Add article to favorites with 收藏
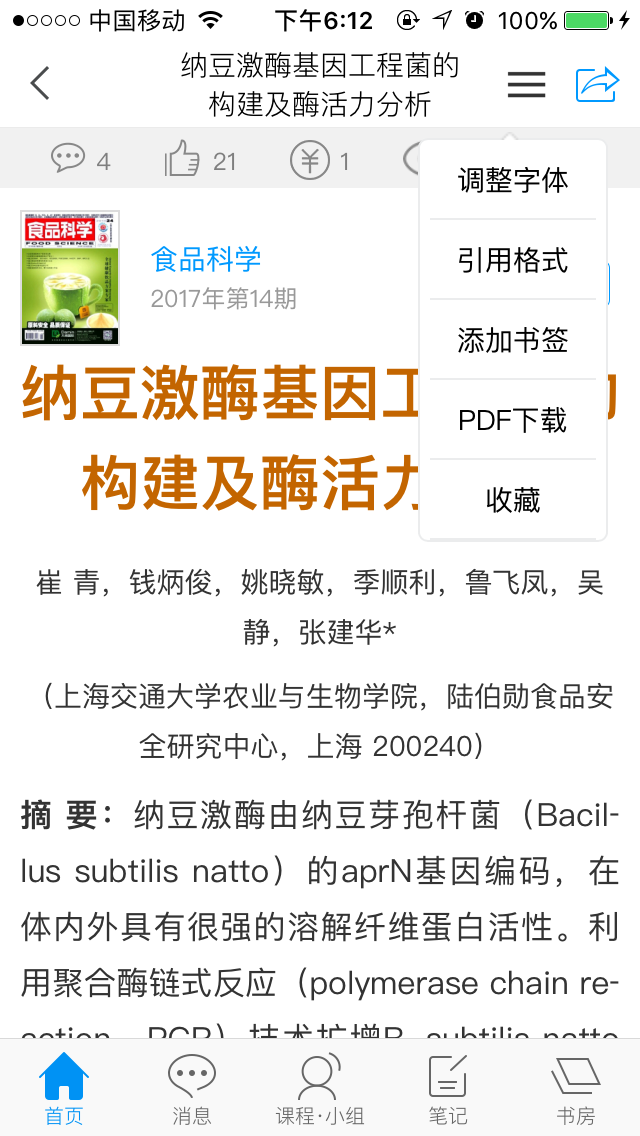Screen dimensions: 640x1136 513,500
